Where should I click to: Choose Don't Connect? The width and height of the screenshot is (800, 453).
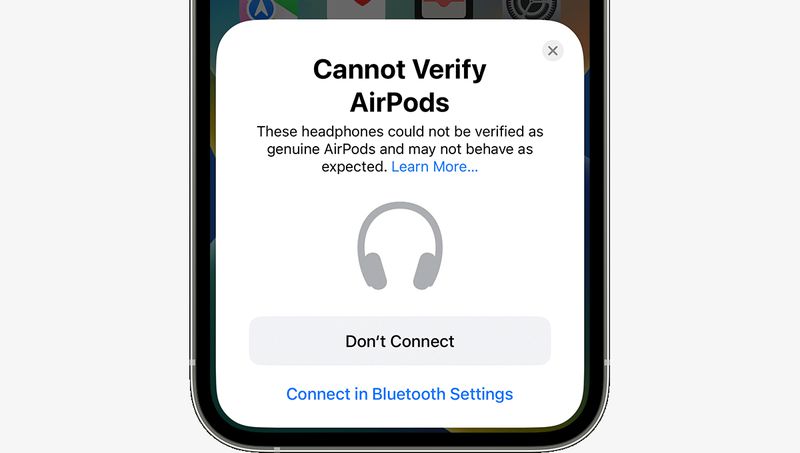[400, 341]
